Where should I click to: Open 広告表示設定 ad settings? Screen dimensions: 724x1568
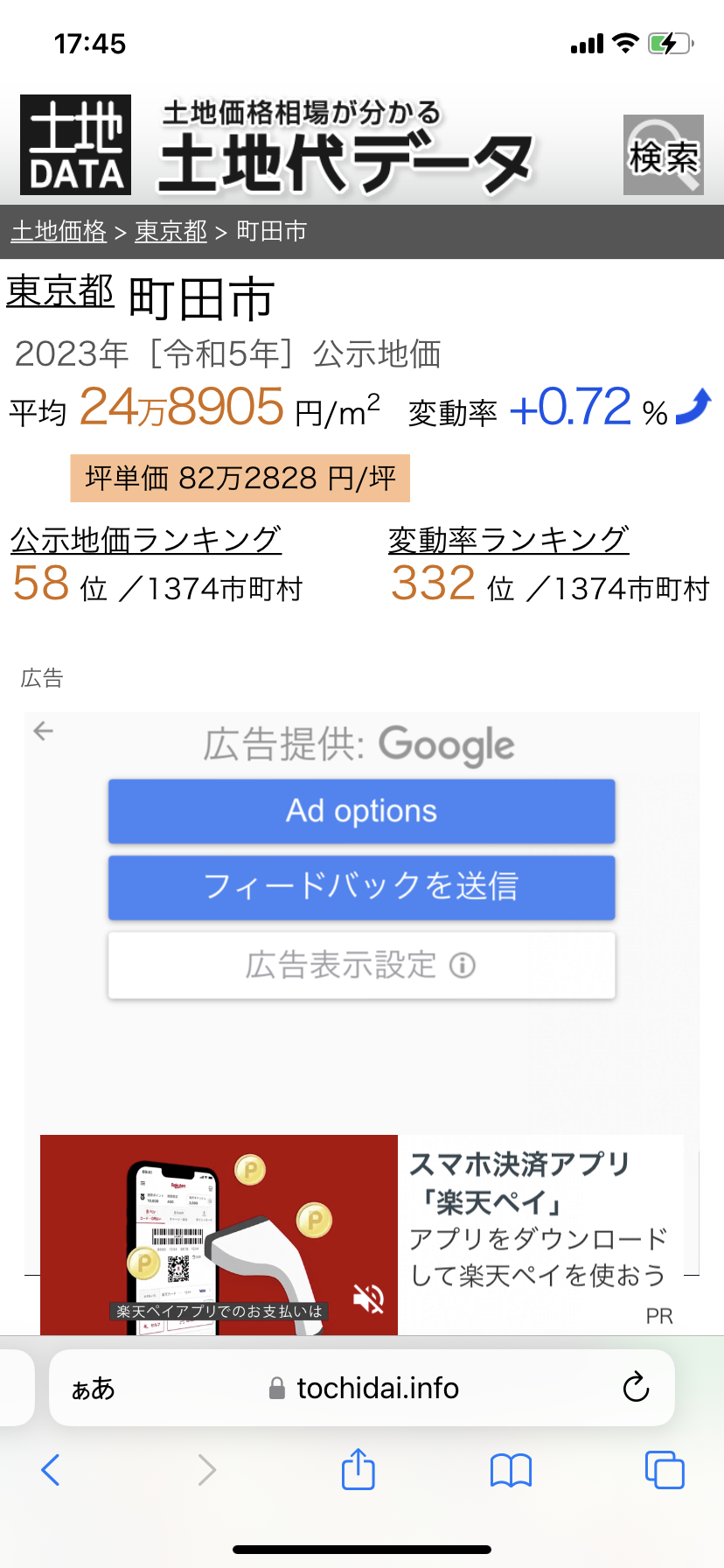pos(361,965)
